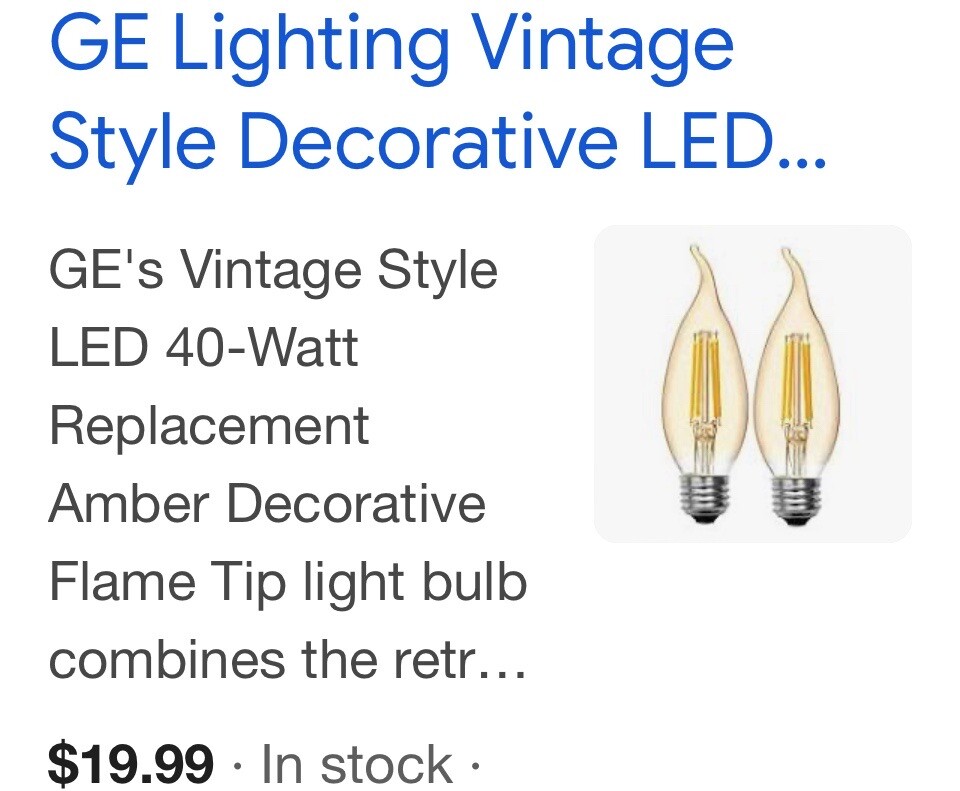Open the flame tip bulbs product image

click(x=752, y=384)
